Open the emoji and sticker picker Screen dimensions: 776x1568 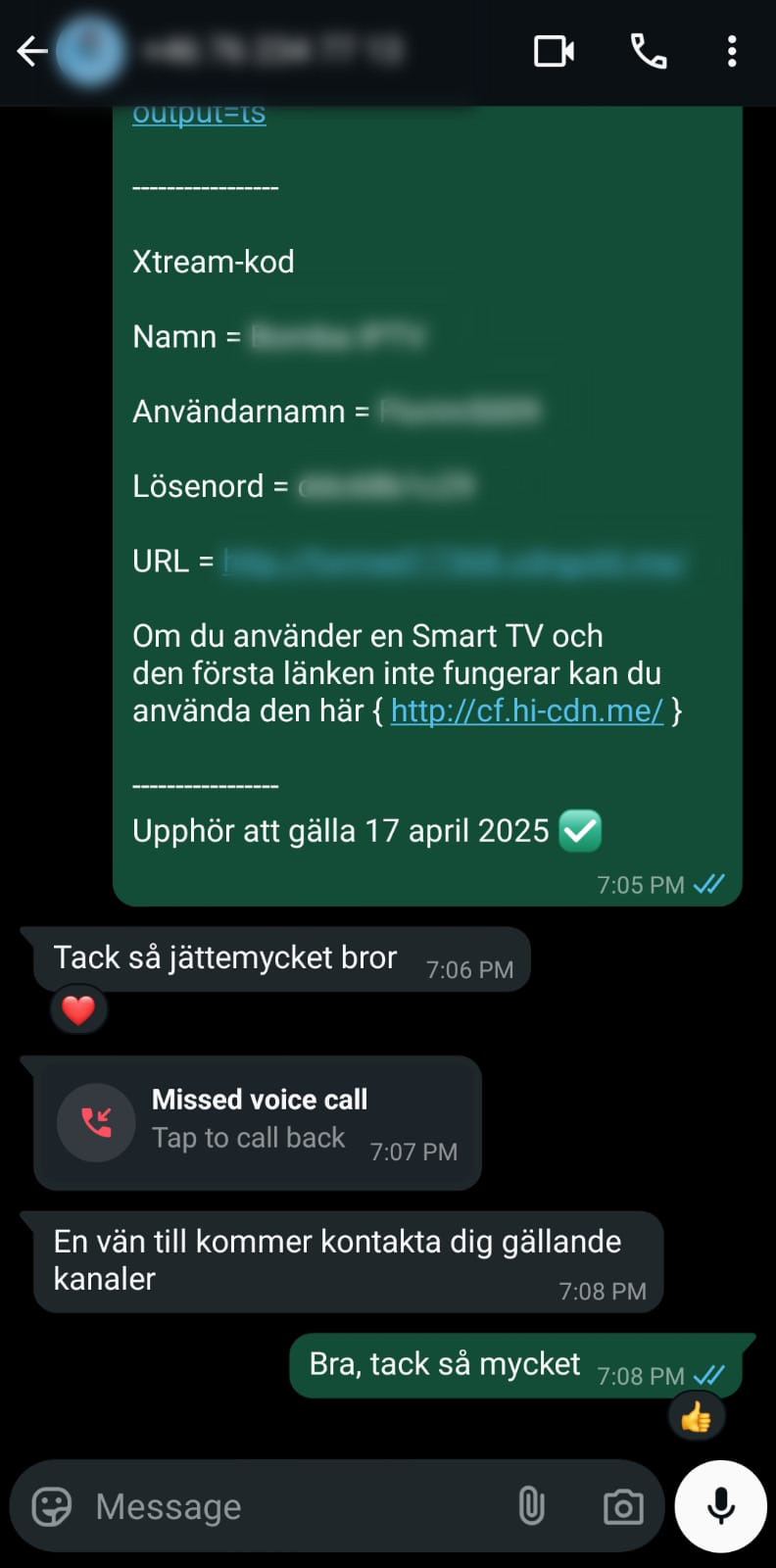(51, 1506)
